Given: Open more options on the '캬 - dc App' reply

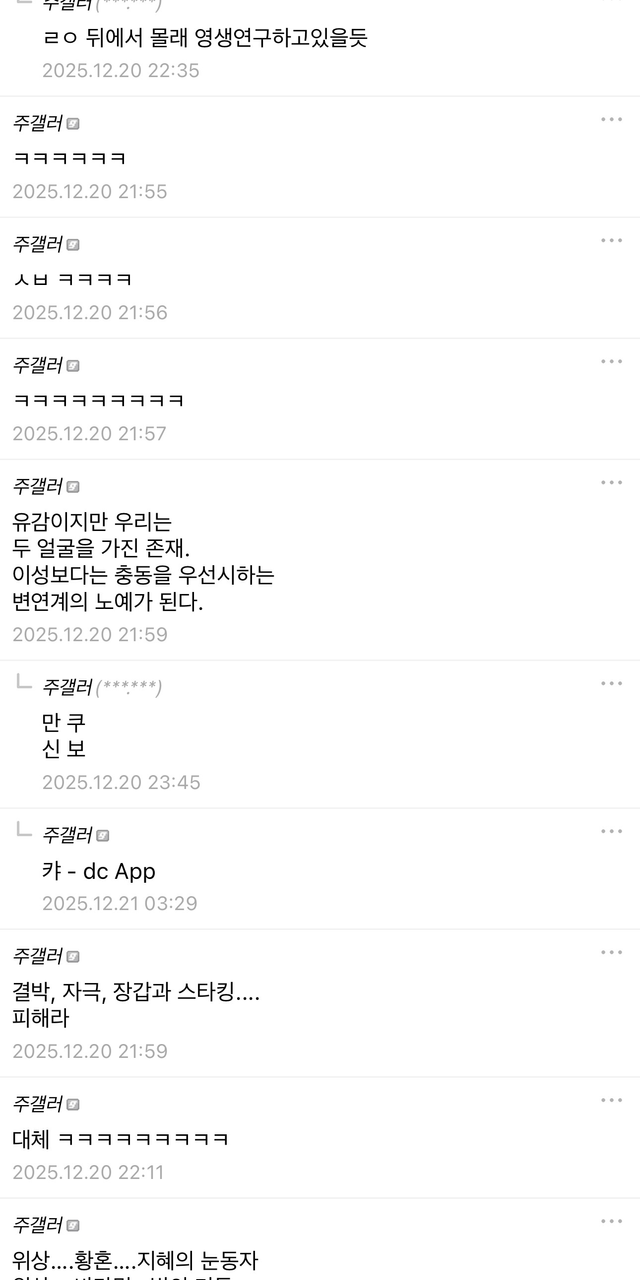Looking at the screenshot, I should pyautogui.click(x=611, y=832).
